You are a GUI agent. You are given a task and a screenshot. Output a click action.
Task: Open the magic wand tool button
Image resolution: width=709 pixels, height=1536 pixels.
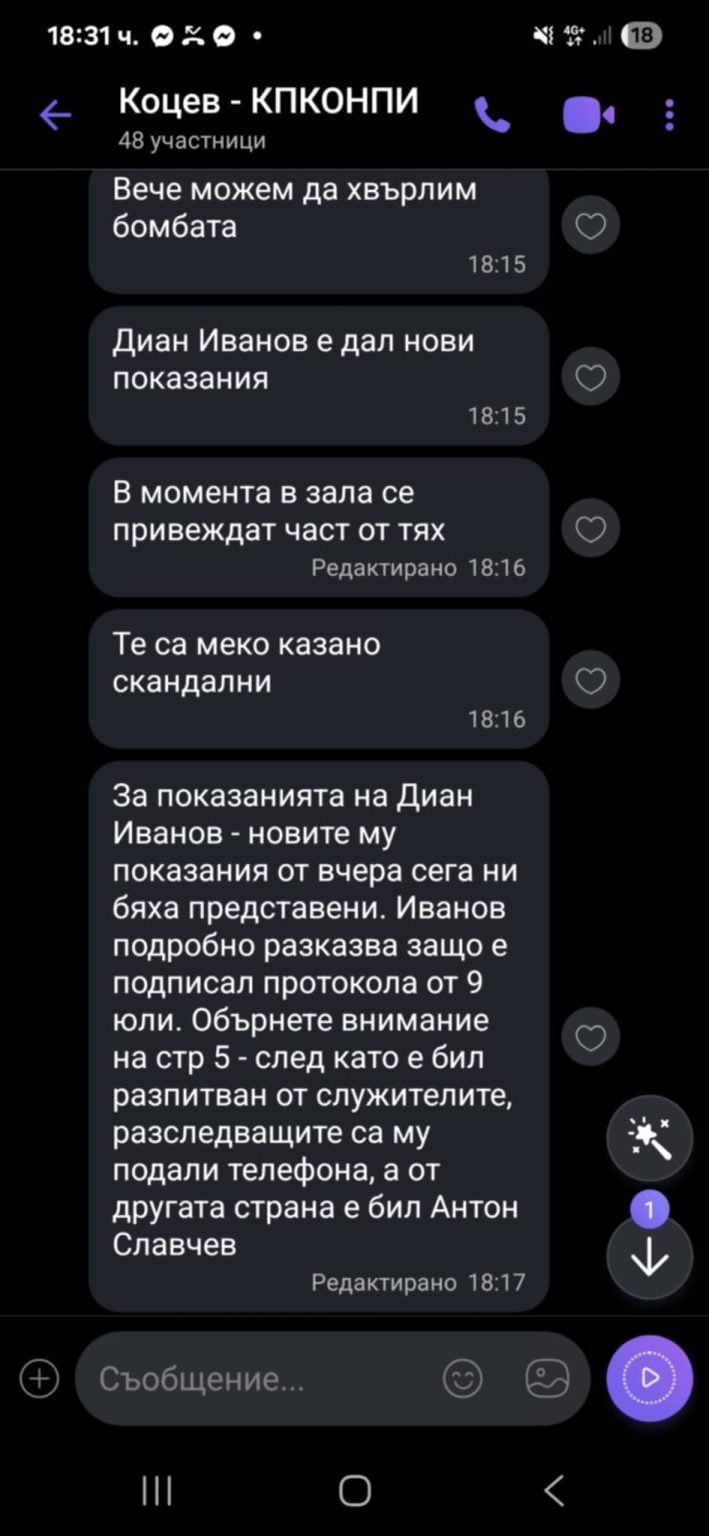click(x=650, y=1139)
